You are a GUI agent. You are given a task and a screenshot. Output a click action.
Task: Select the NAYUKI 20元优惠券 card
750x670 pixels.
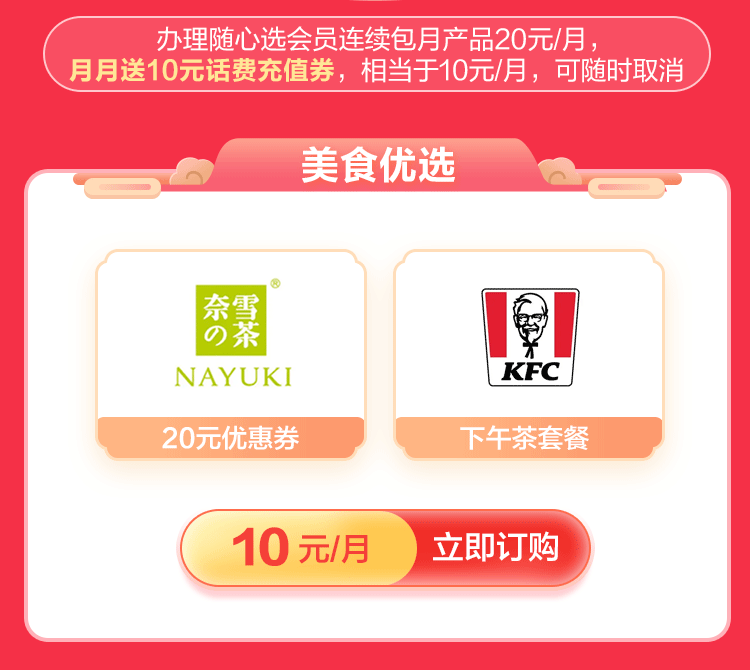click(x=231, y=355)
